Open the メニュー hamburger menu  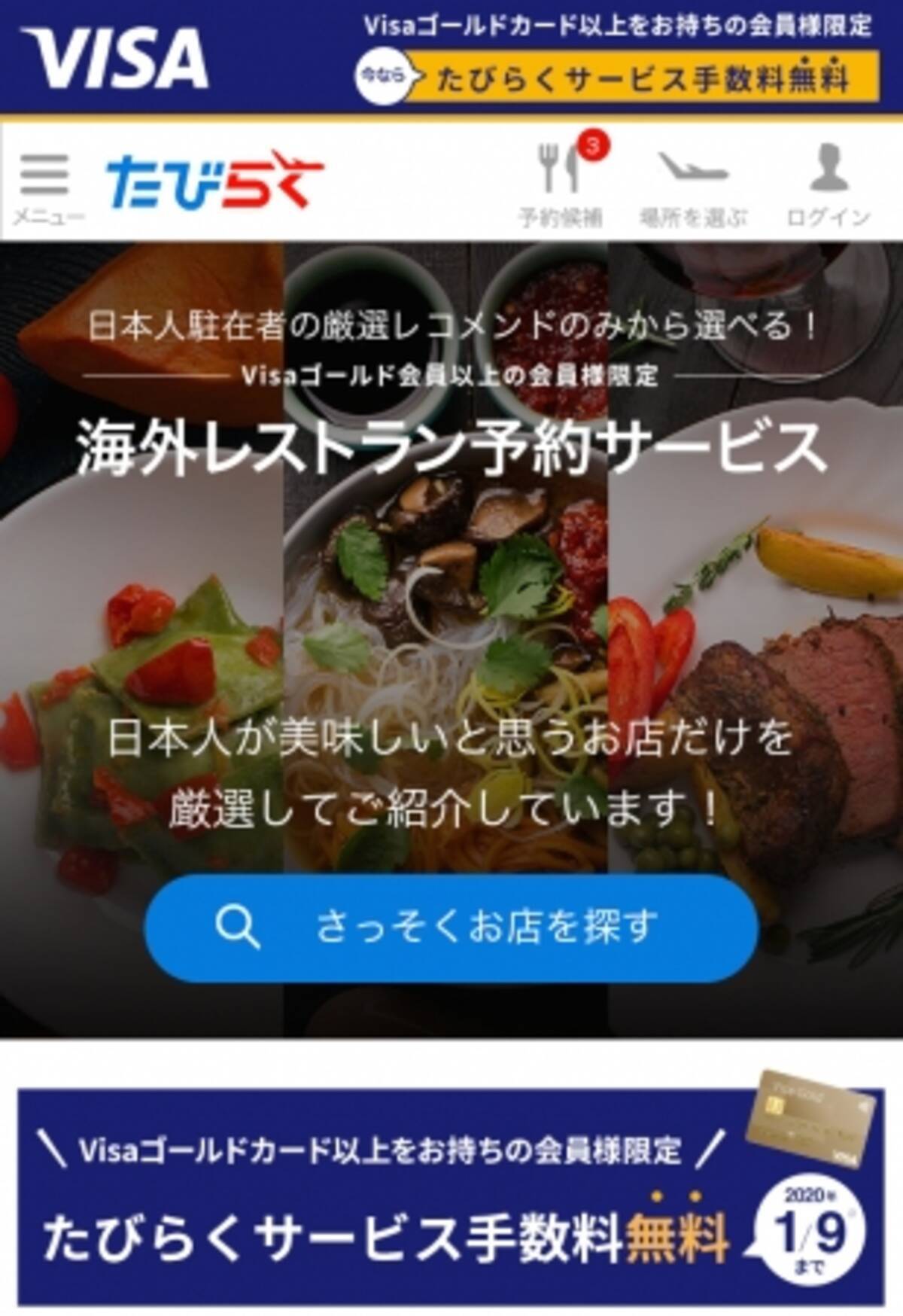[45, 186]
